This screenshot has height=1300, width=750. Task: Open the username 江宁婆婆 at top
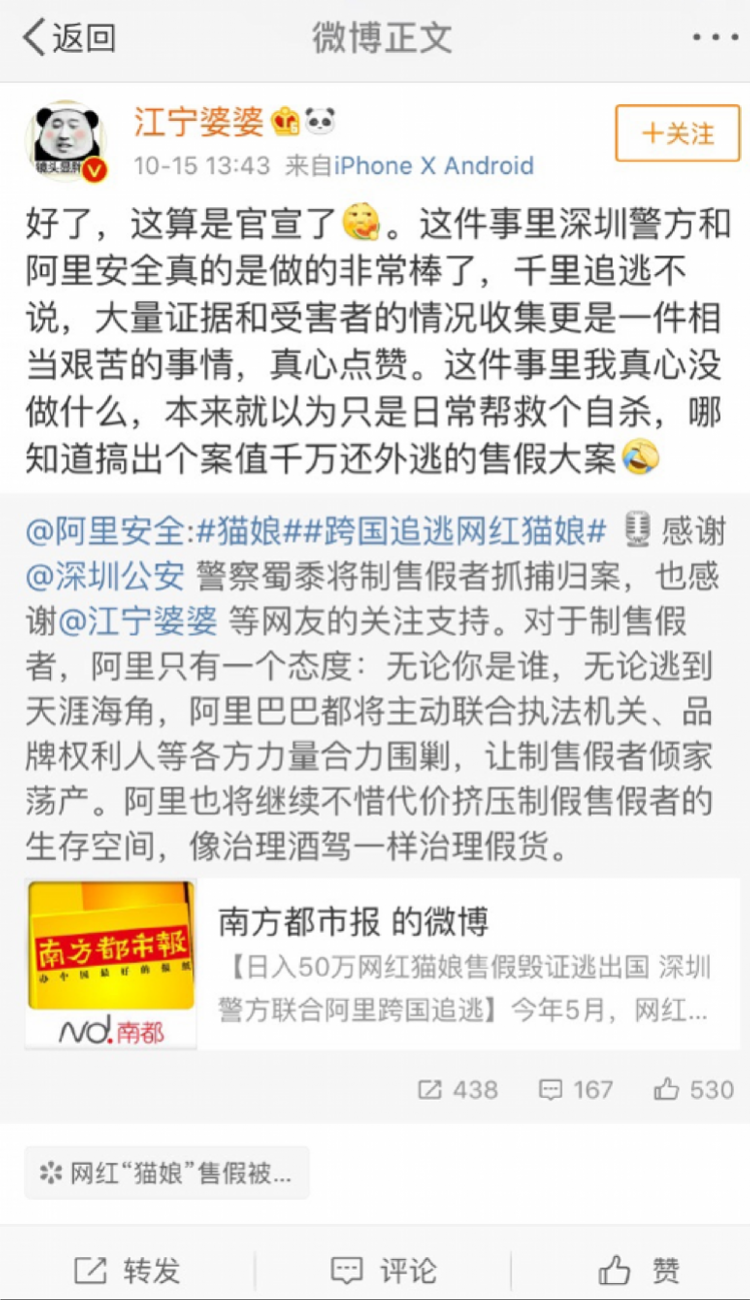tap(198, 122)
